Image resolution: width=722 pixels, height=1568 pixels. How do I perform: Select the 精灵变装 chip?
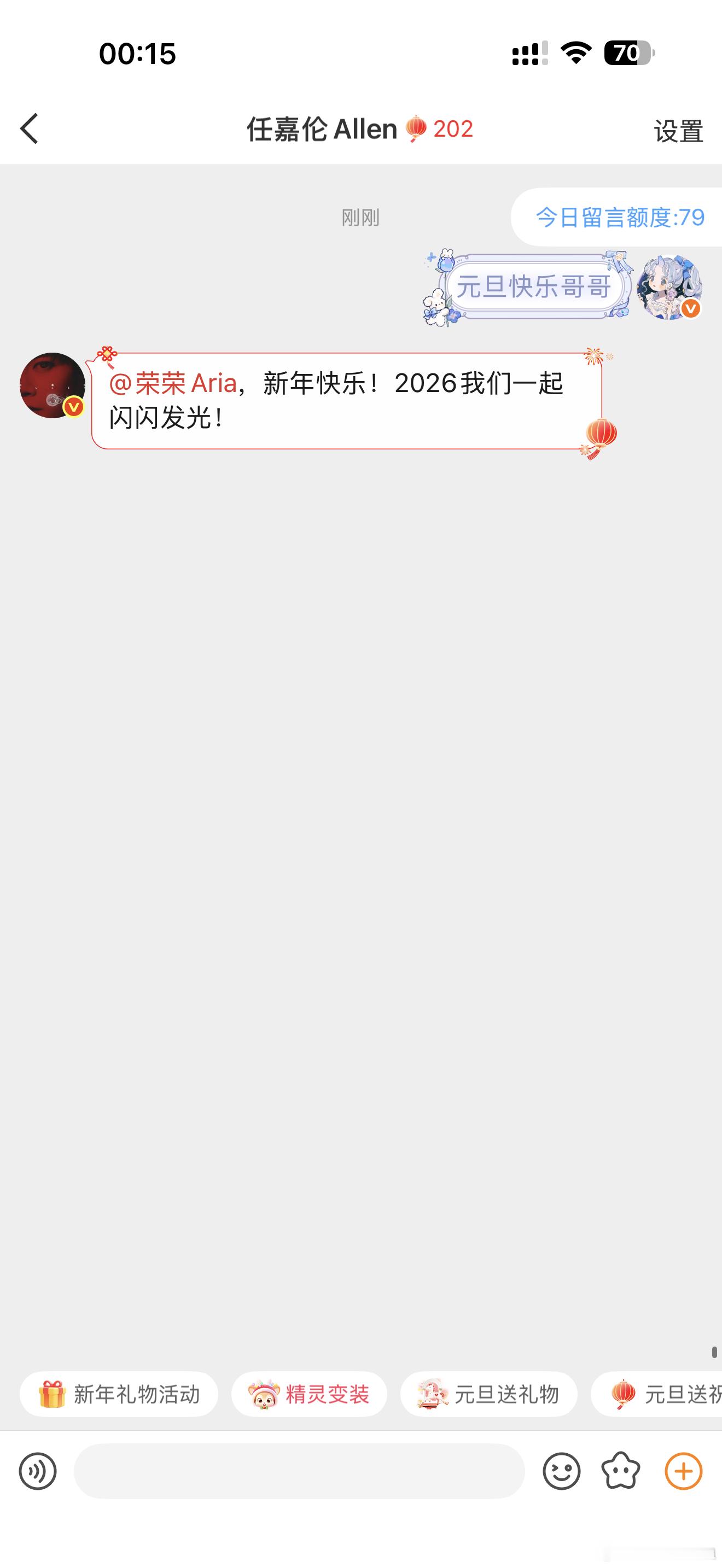[x=309, y=1394]
